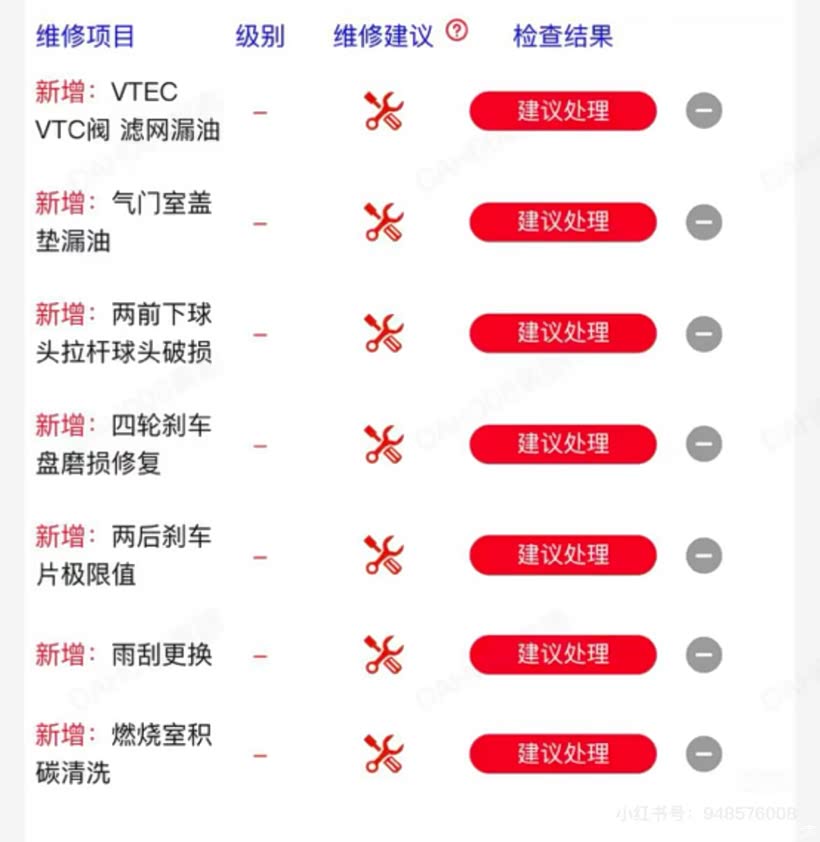Remove the 四轮刹车盘磨损修复 item
This screenshot has height=842, width=820.
coord(704,444)
